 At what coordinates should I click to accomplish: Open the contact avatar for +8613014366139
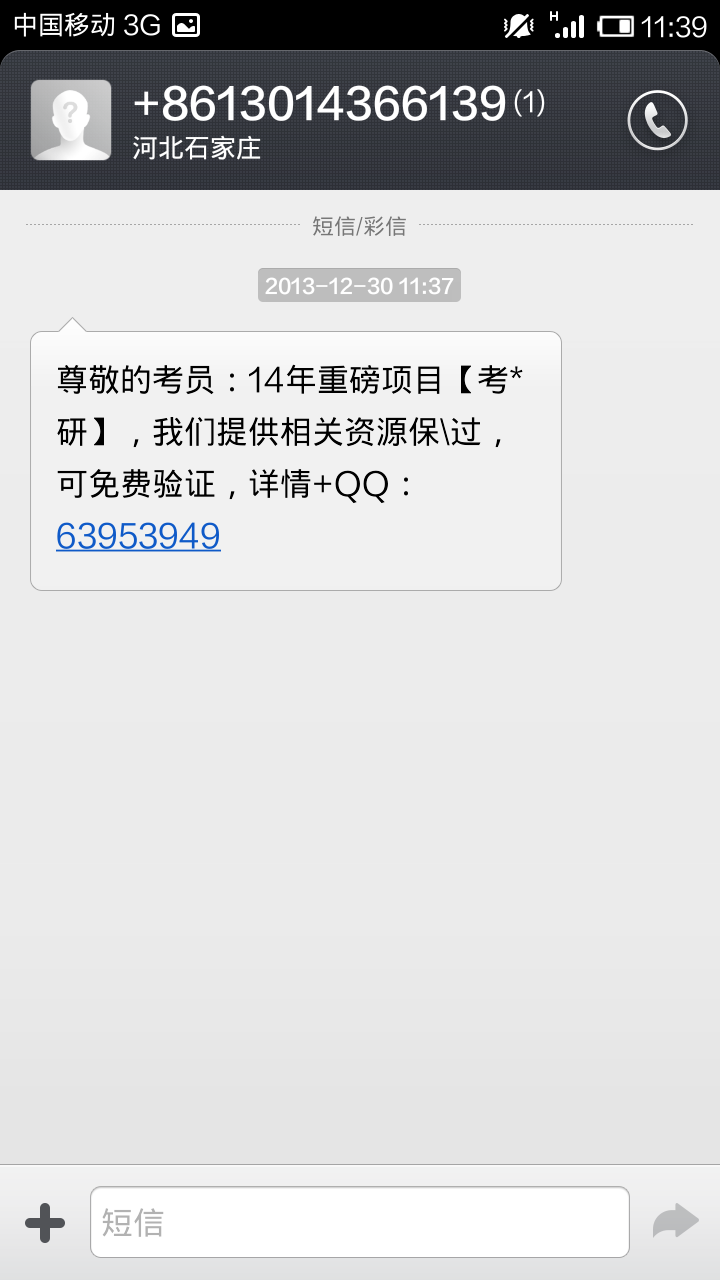coord(71,120)
